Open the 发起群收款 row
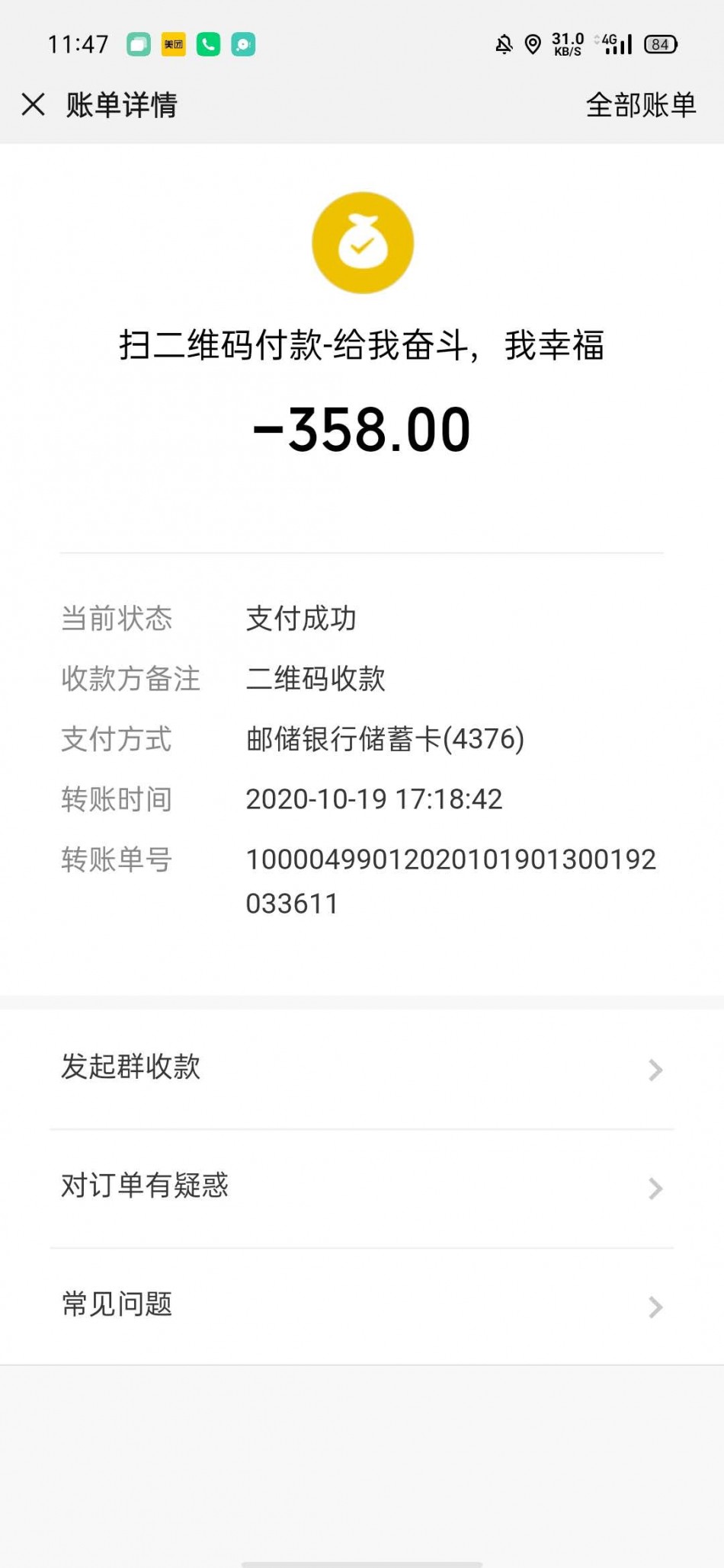 point(362,1069)
